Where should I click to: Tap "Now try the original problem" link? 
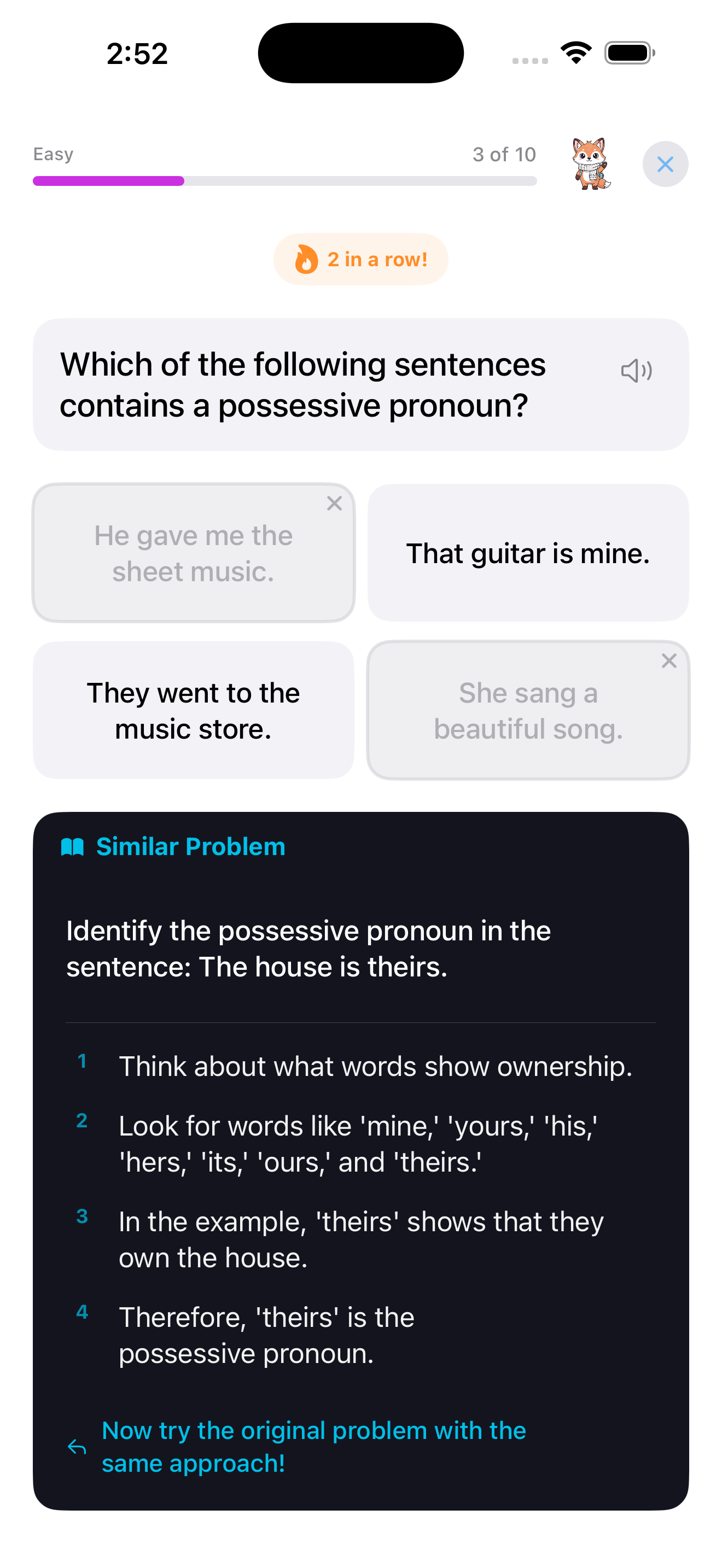(x=313, y=1446)
